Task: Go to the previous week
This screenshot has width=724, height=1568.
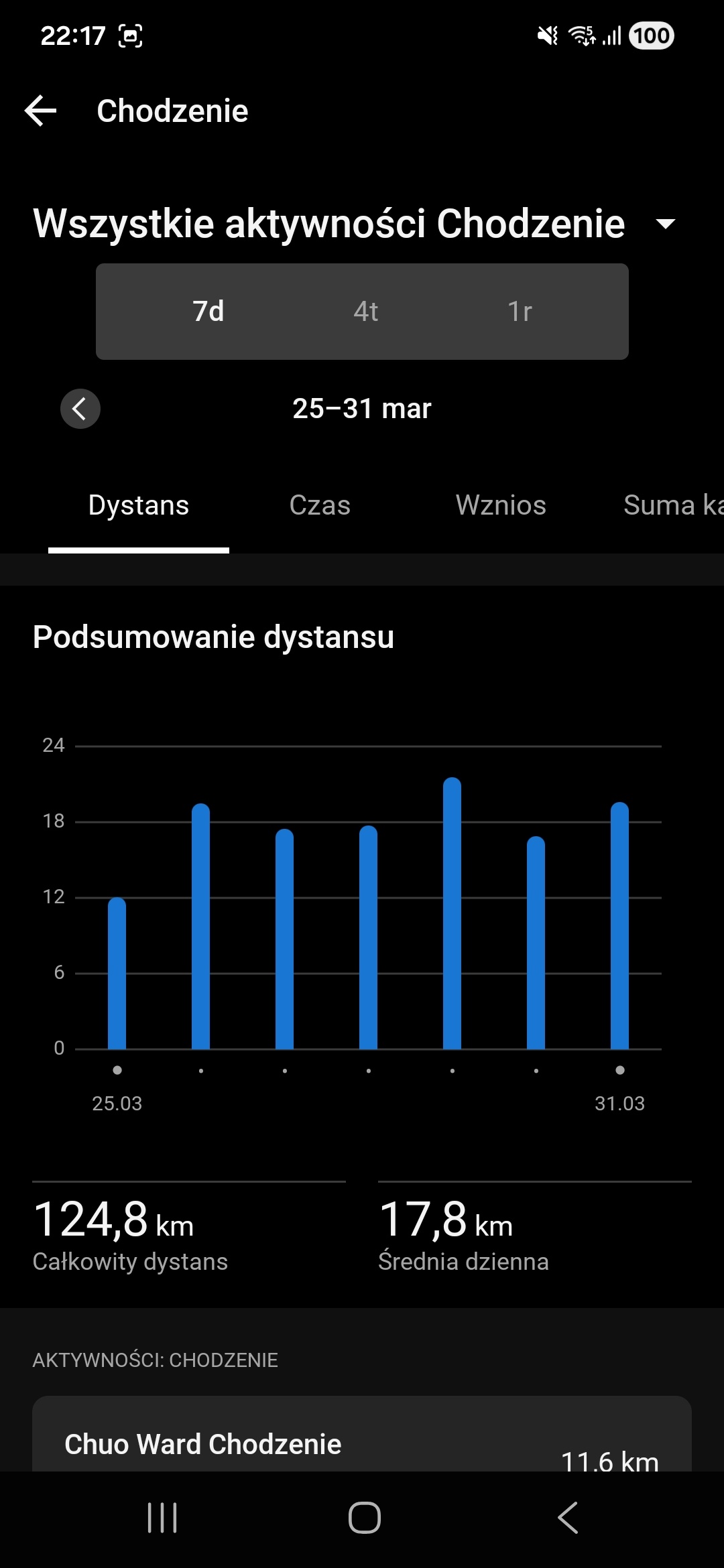Action: coord(80,408)
